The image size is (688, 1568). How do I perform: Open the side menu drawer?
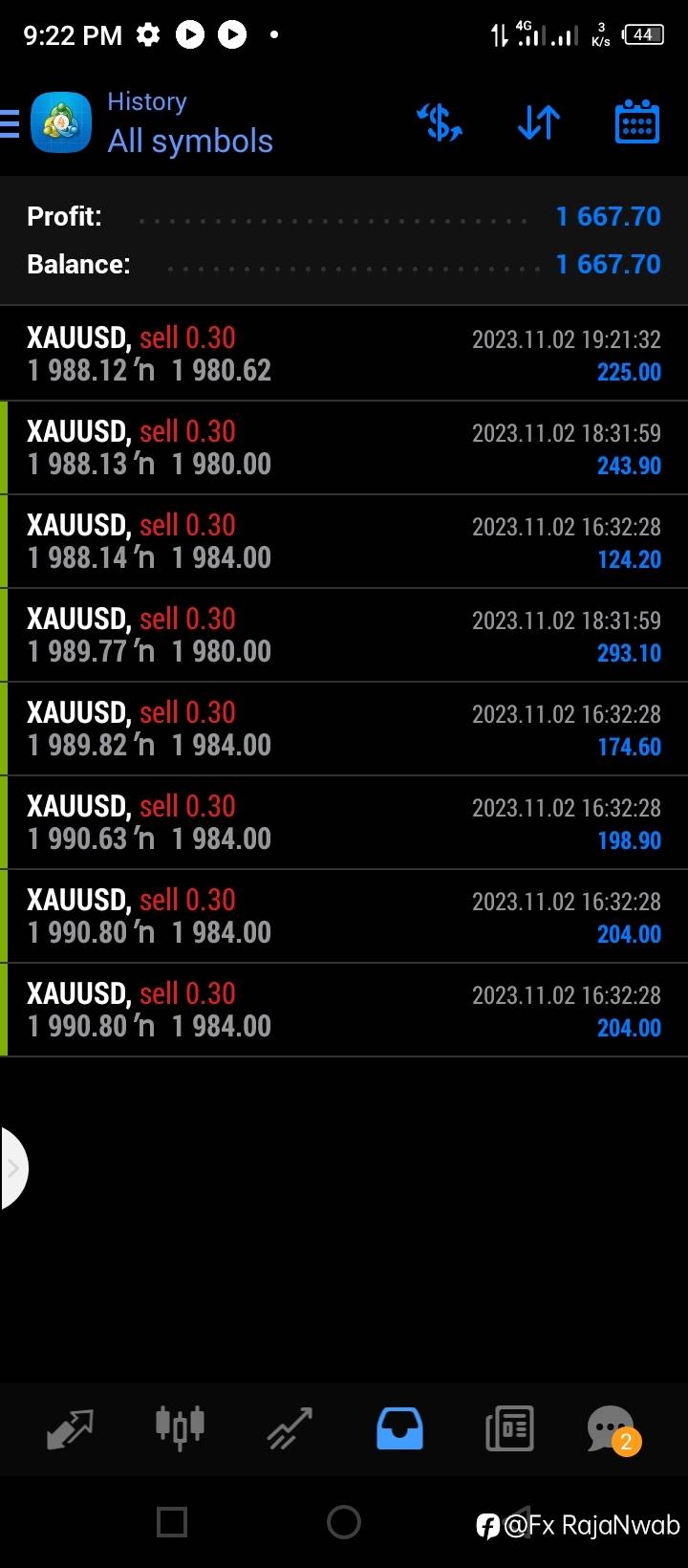click(x=11, y=124)
